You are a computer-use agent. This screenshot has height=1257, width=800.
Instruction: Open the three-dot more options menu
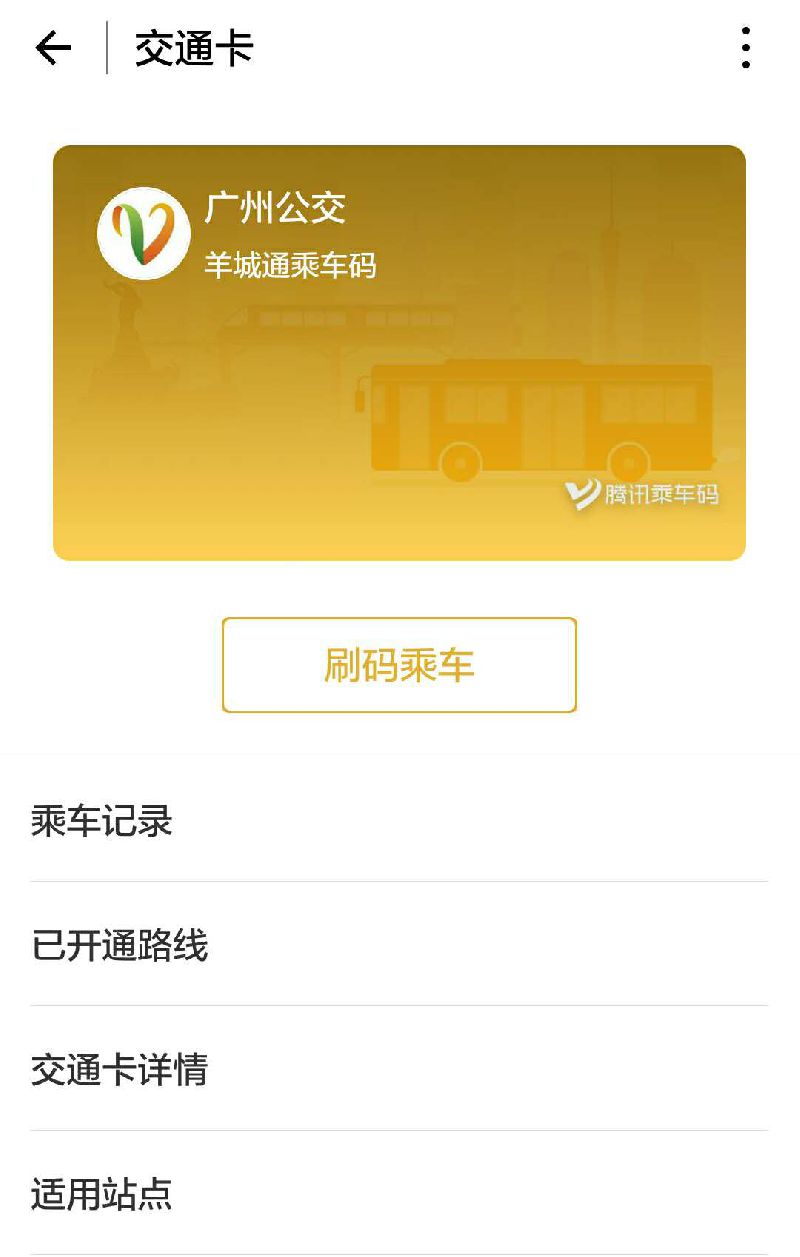point(746,47)
